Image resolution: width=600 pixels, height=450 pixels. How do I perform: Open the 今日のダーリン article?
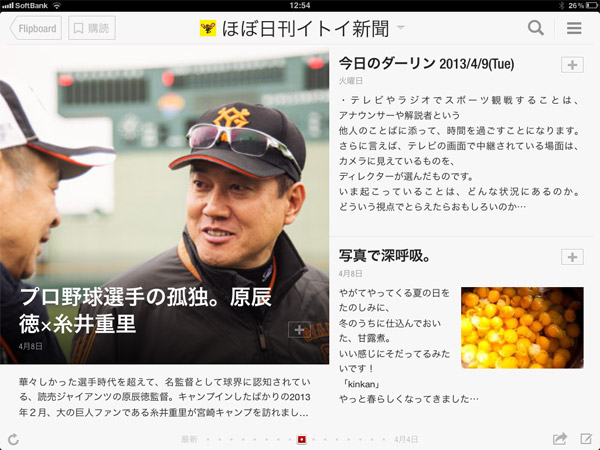pos(428,64)
